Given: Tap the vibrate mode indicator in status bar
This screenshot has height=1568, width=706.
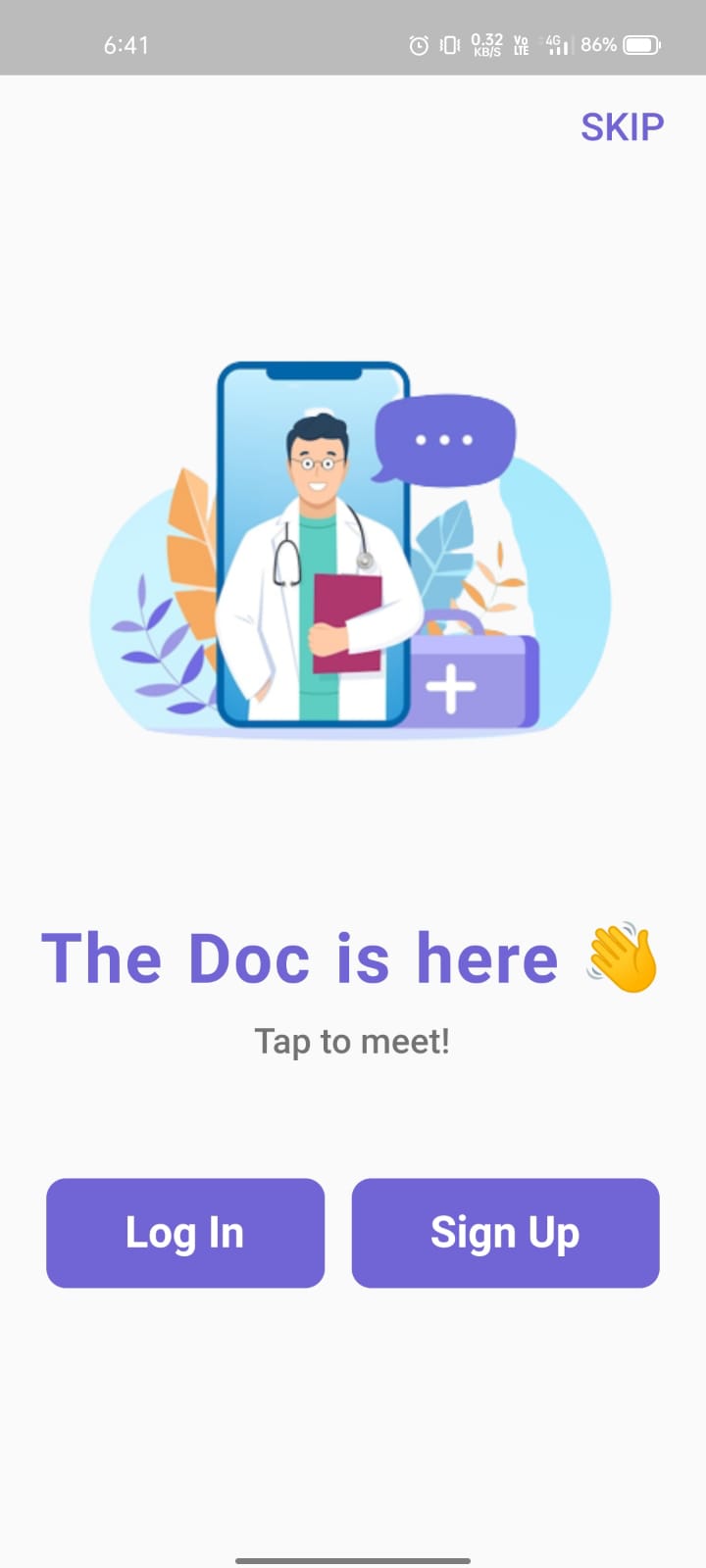Looking at the screenshot, I should [x=448, y=43].
